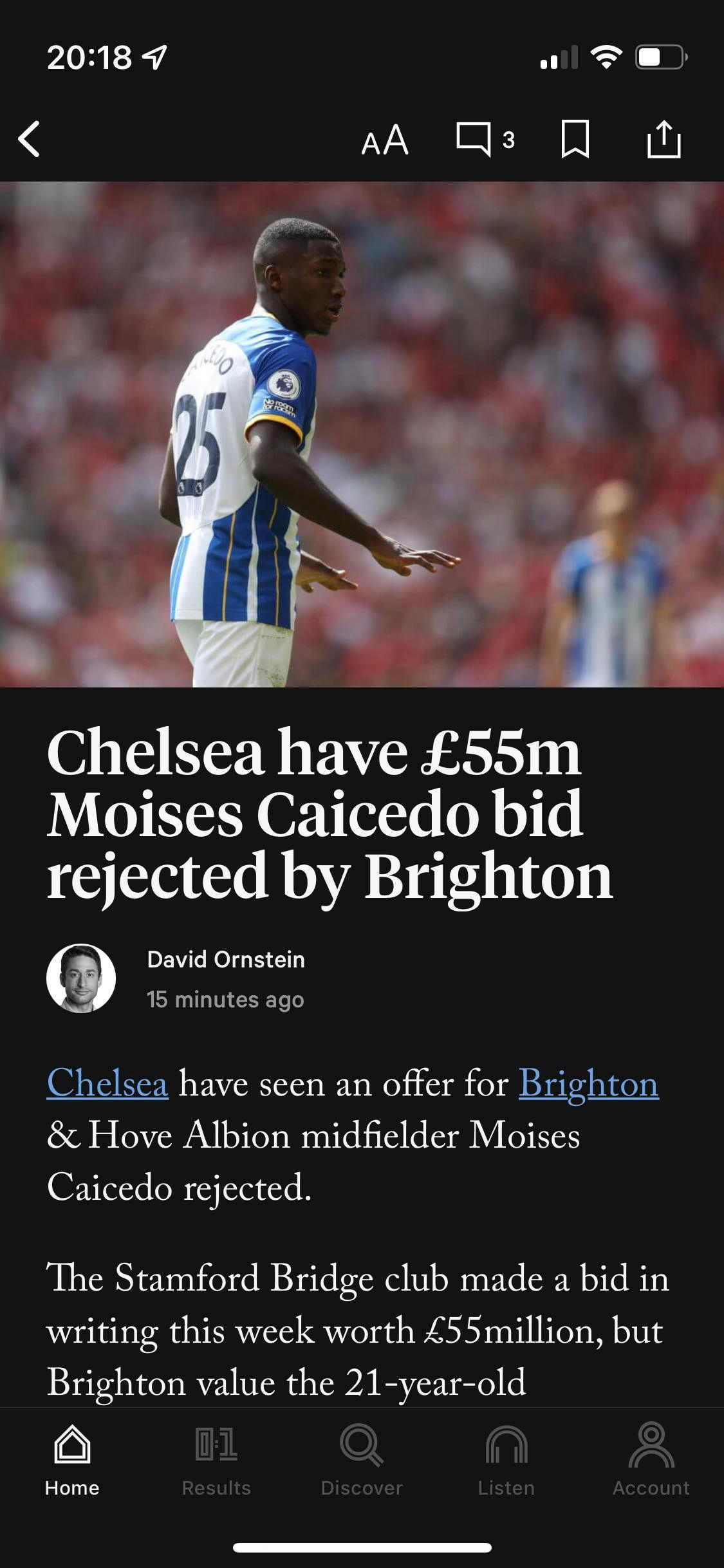The height and width of the screenshot is (1568, 724).
Task: Follow the Chelsea link in the article
Action: point(107,1083)
